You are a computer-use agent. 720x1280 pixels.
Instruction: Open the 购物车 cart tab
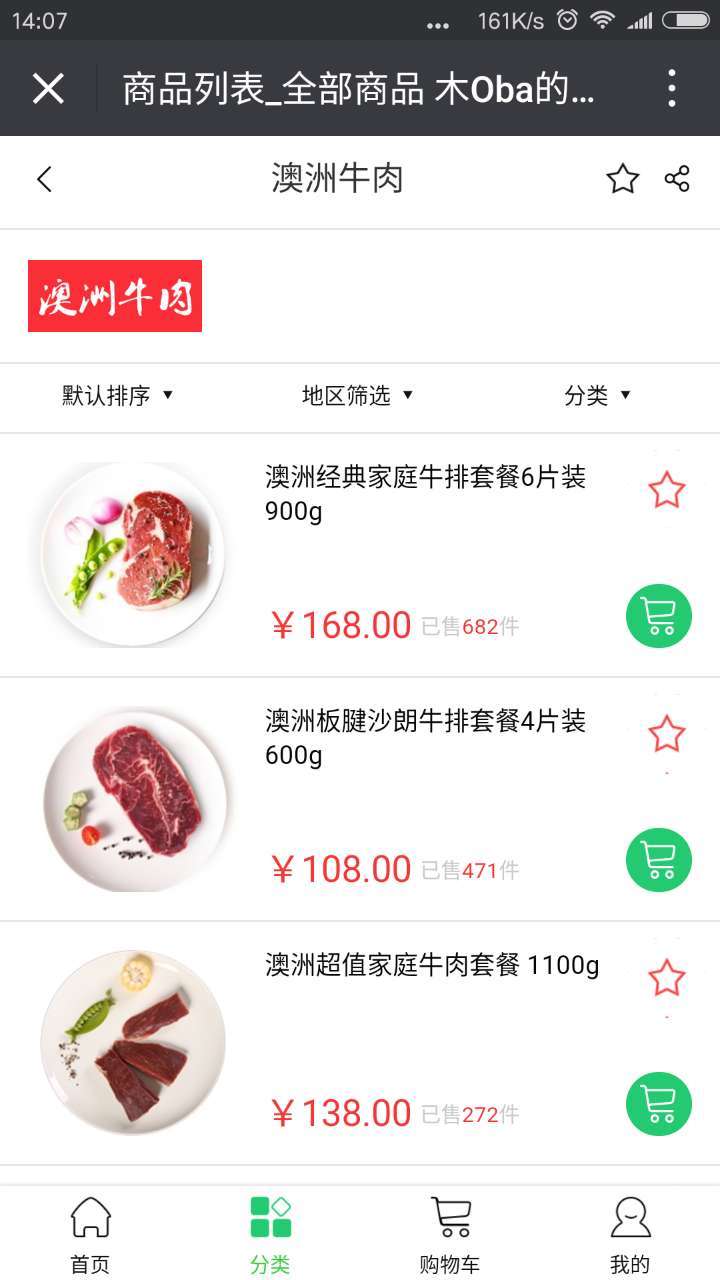[450, 1234]
